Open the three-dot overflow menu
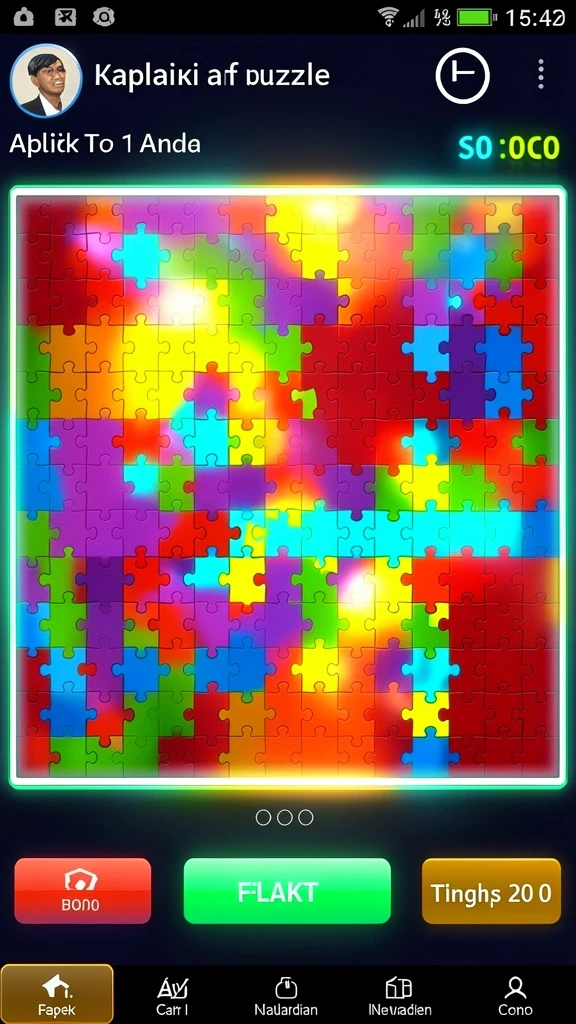This screenshot has width=576, height=1024. tap(540, 74)
